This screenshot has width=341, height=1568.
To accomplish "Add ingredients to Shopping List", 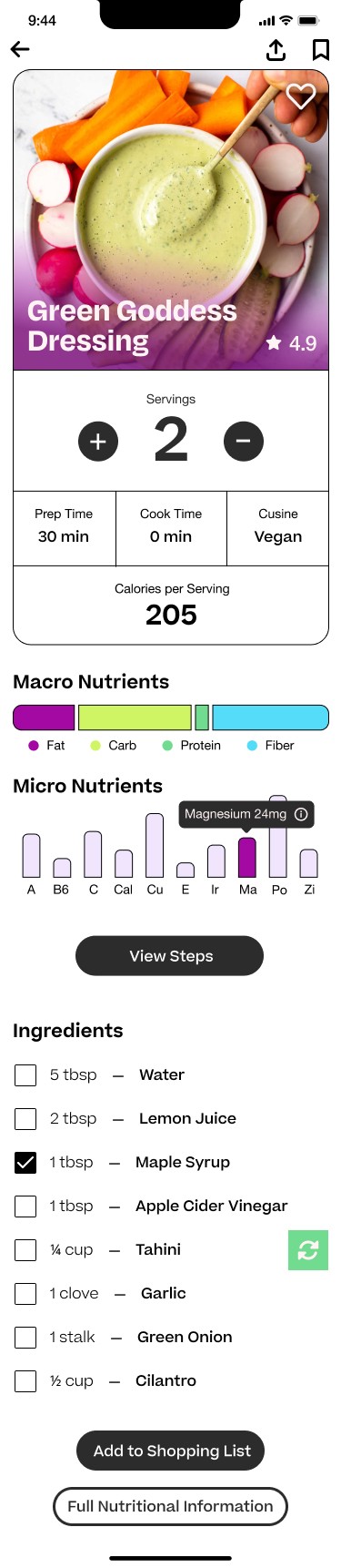I will coord(171,1451).
